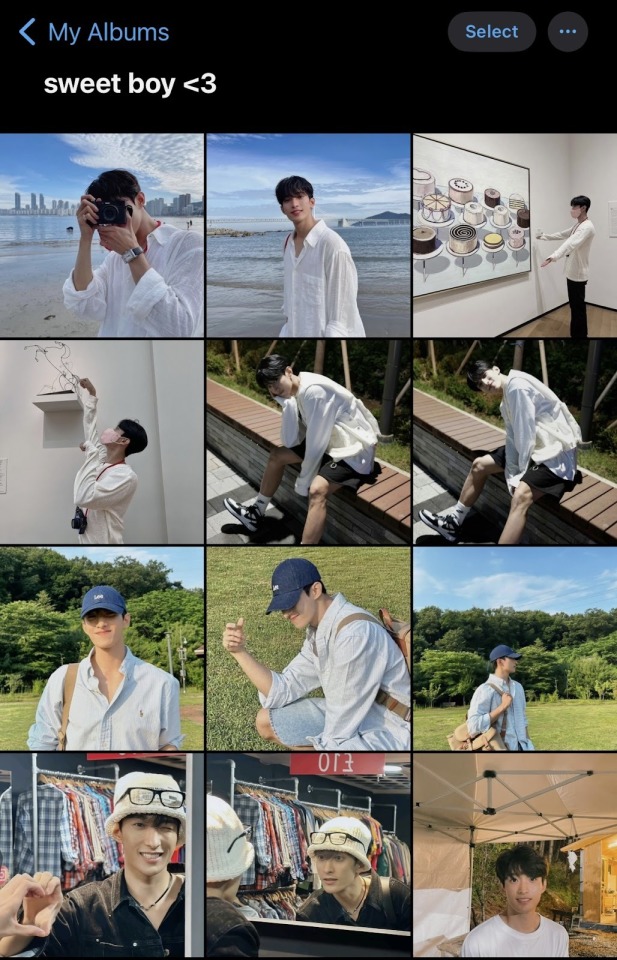View the bench photo with man looking down
617x960 pixels.
pyautogui.click(x=515, y=442)
